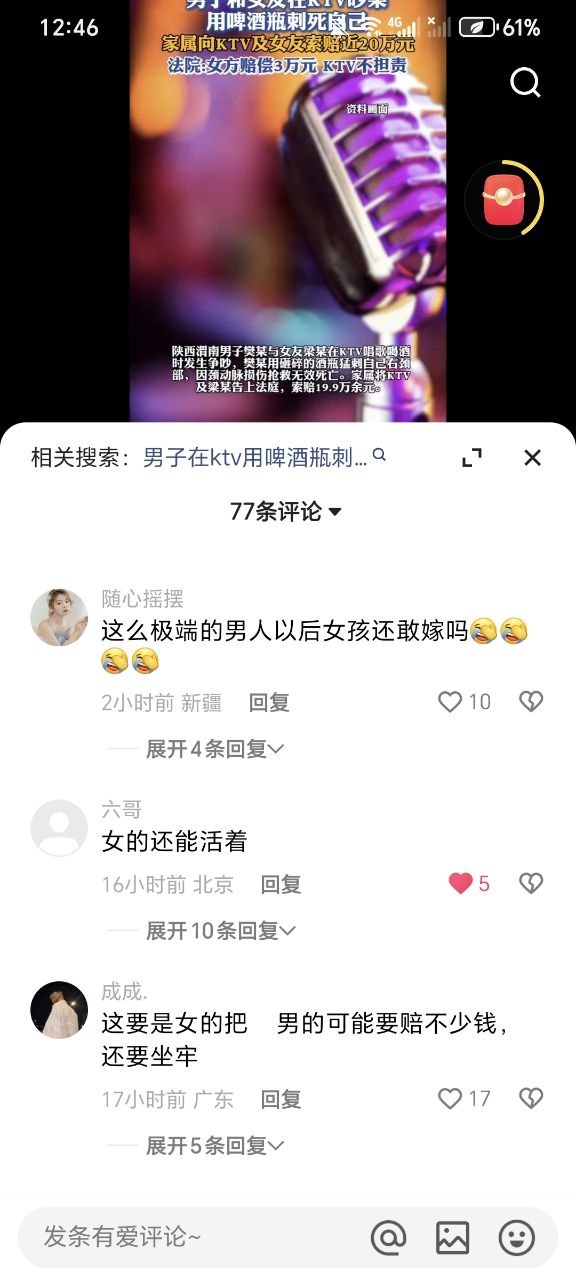
Task: Expand 4 replies under 随心摇摆's comment
Action: [215, 748]
